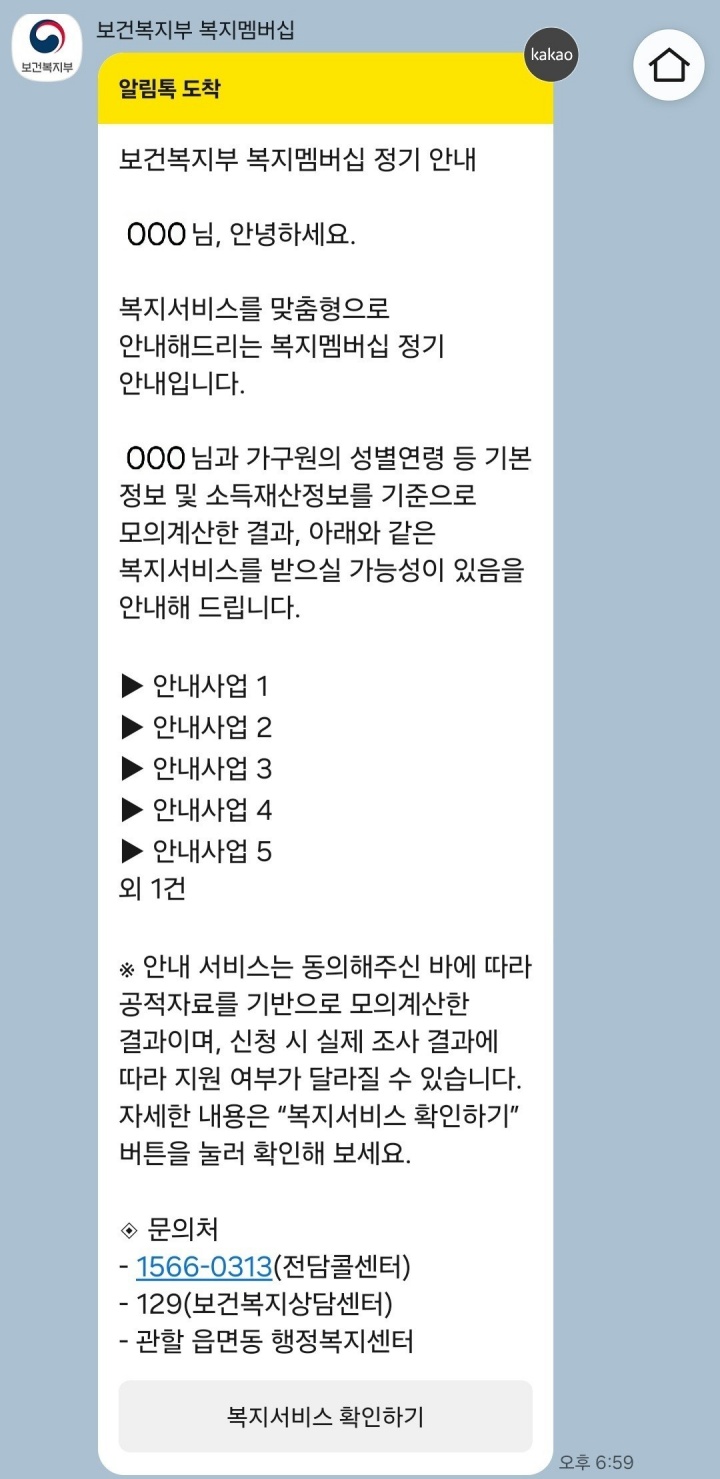Tap the 복지서비스 확인하기 button
The image size is (720, 1479).
coord(325,1416)
